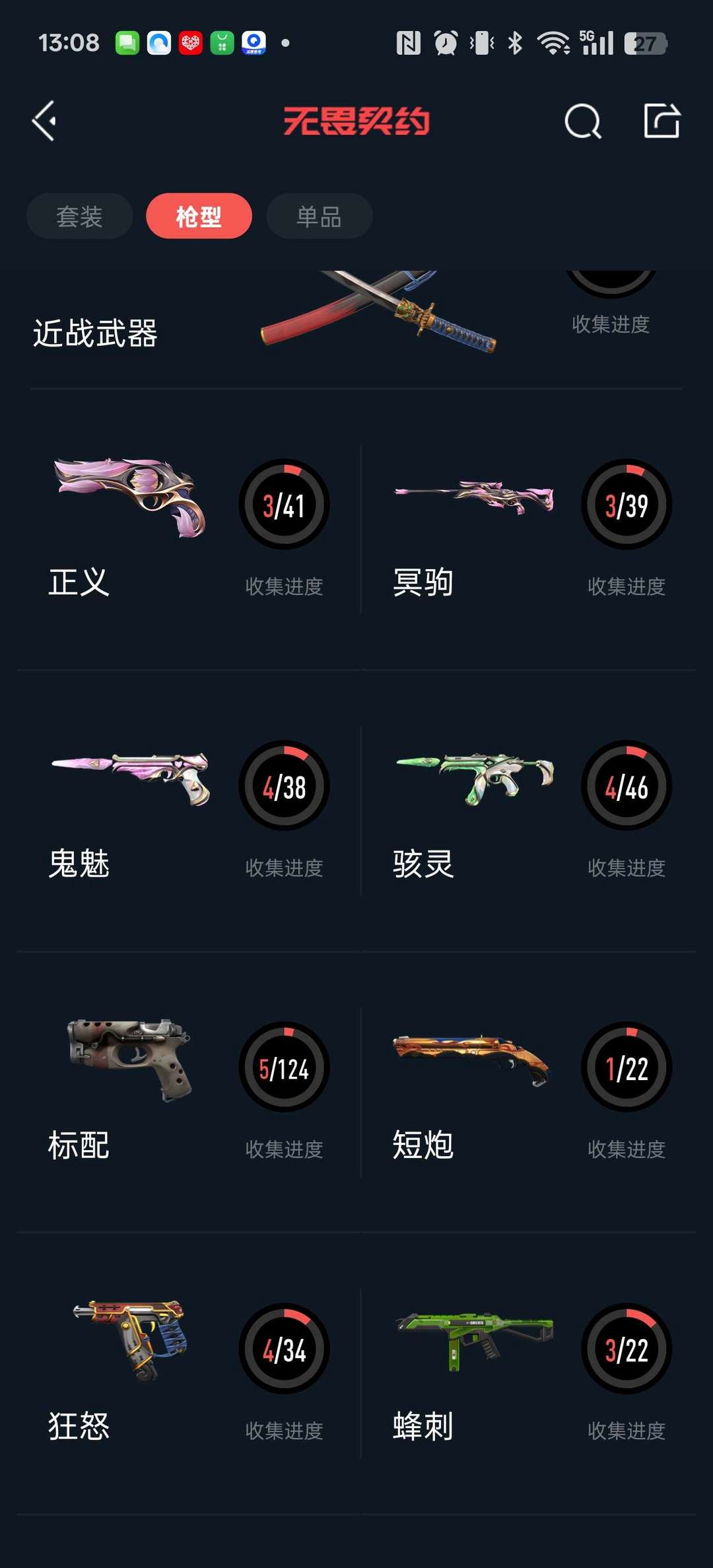Open the 近战武器 category
The image size is (713, 1568).
click(x=356, y=329)
